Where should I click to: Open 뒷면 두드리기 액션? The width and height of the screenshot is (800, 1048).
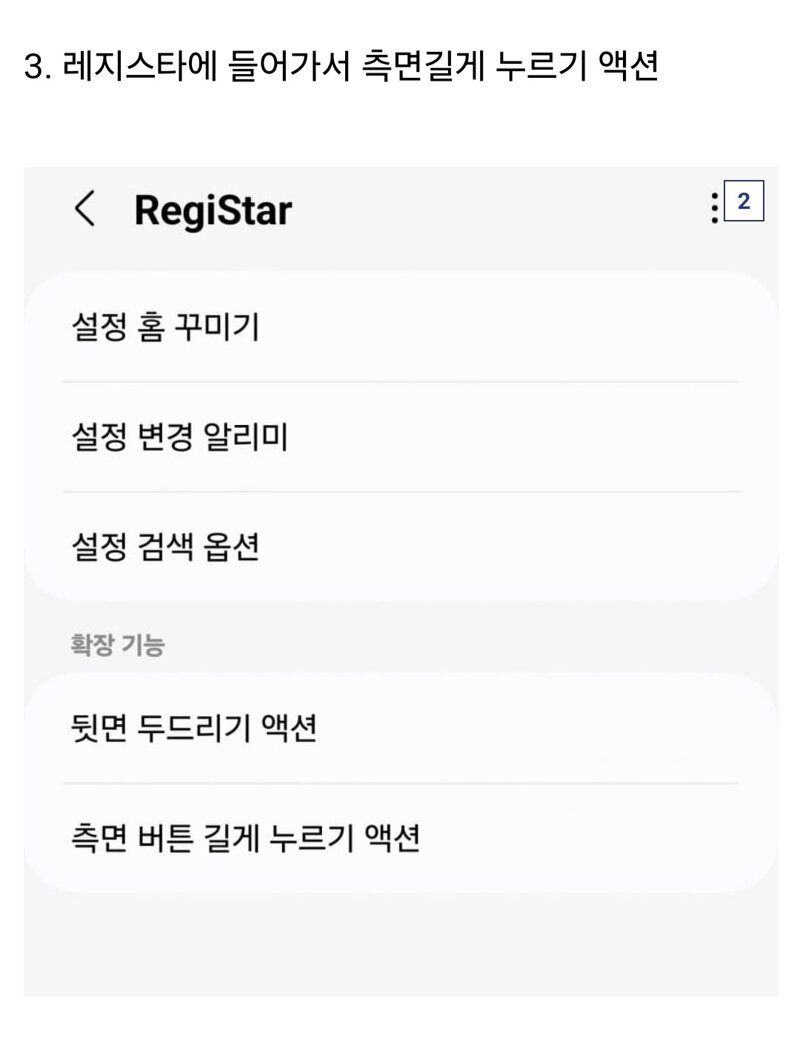(x=400, y=728)
